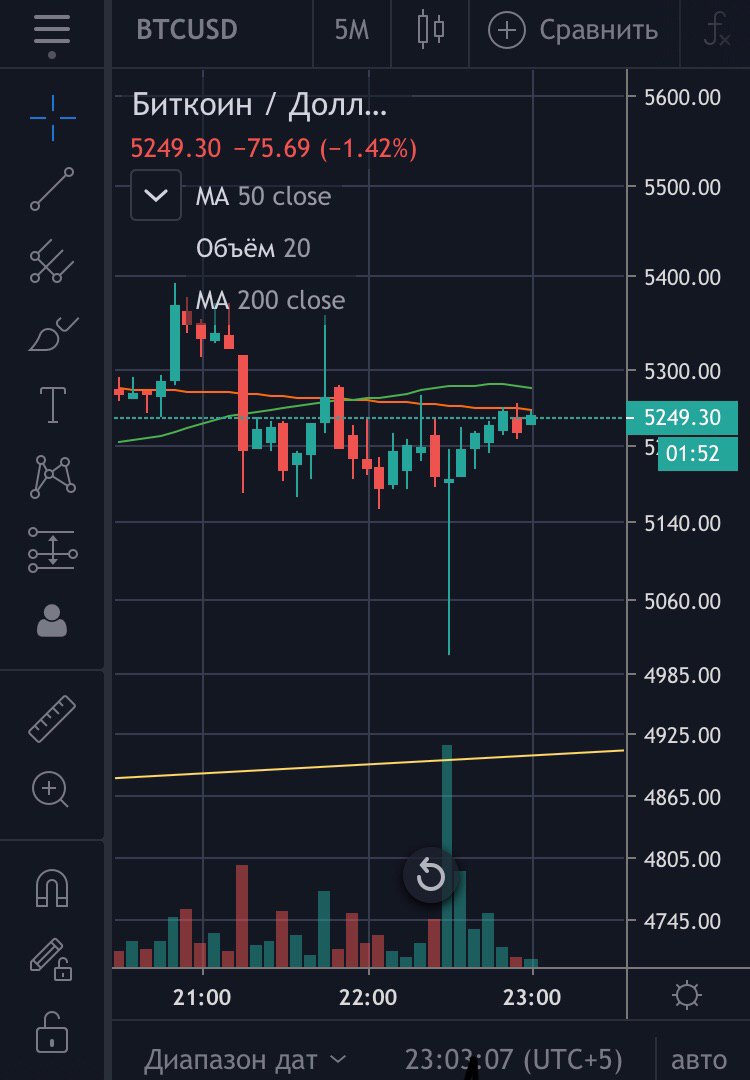This screenshot has width=750, height=1080.
Task: Select the crosshair cursor tool
Action: click(52, 116)
